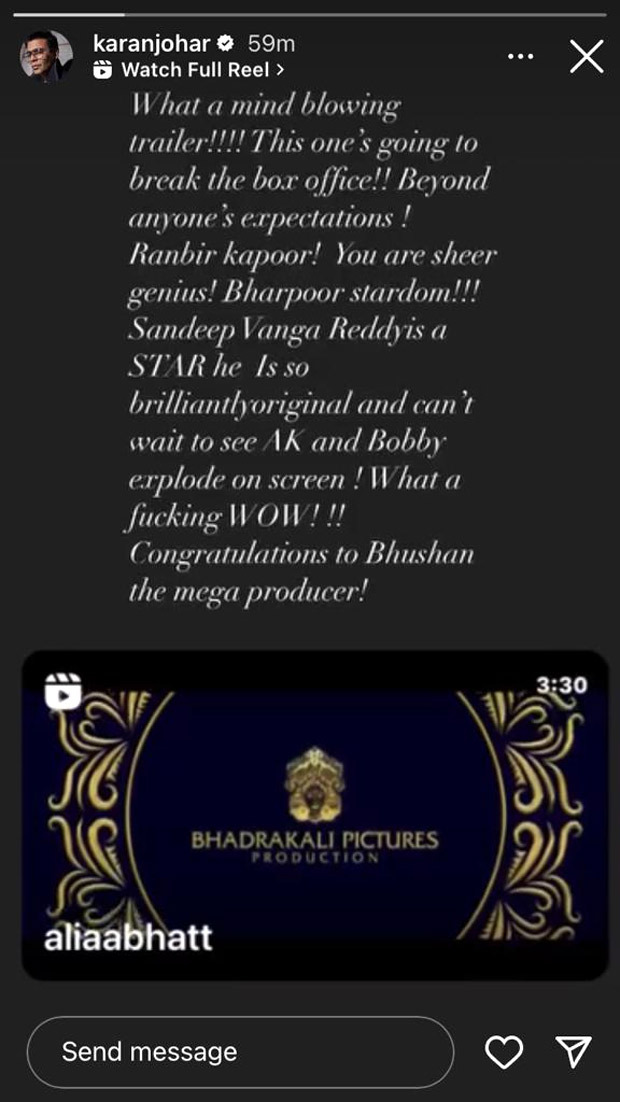The height and width of the screenshot is (1102, 620).
Task: Share the story via paper plane icon
Action: pos(574,1052)
